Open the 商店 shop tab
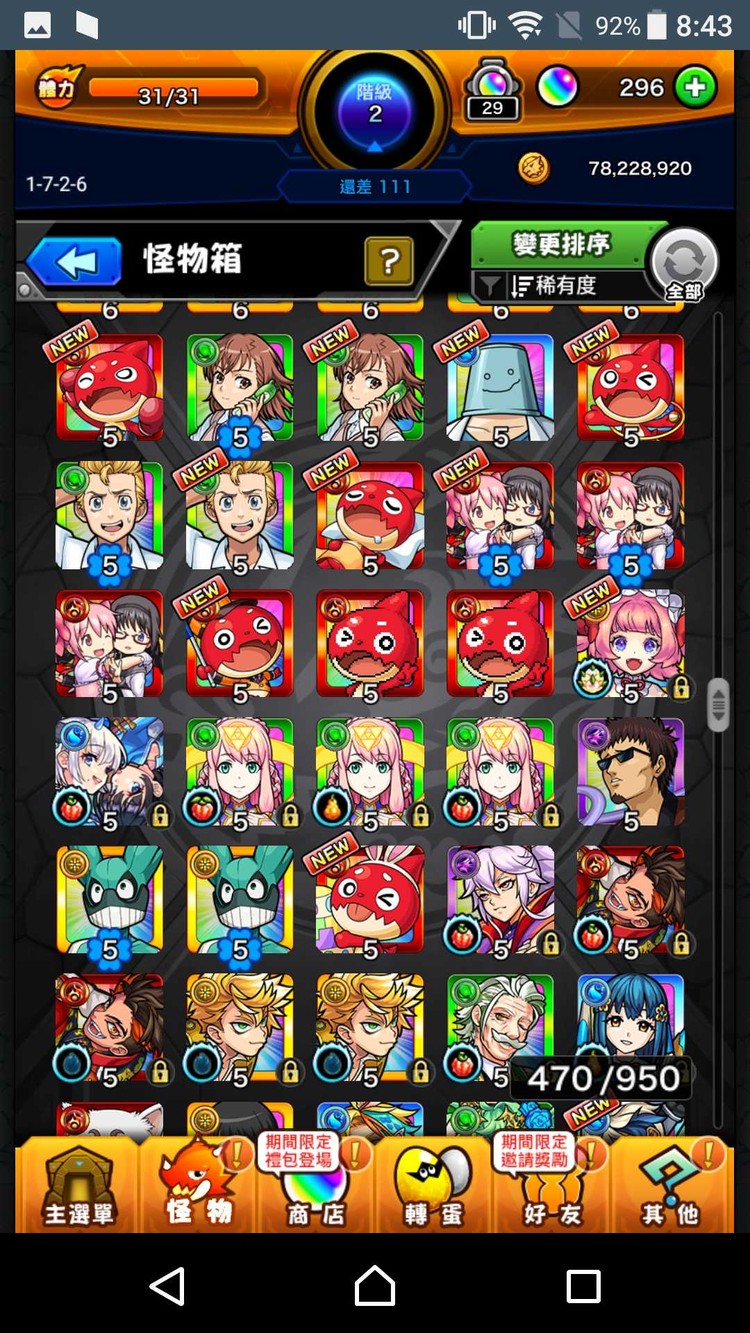 315,1186
